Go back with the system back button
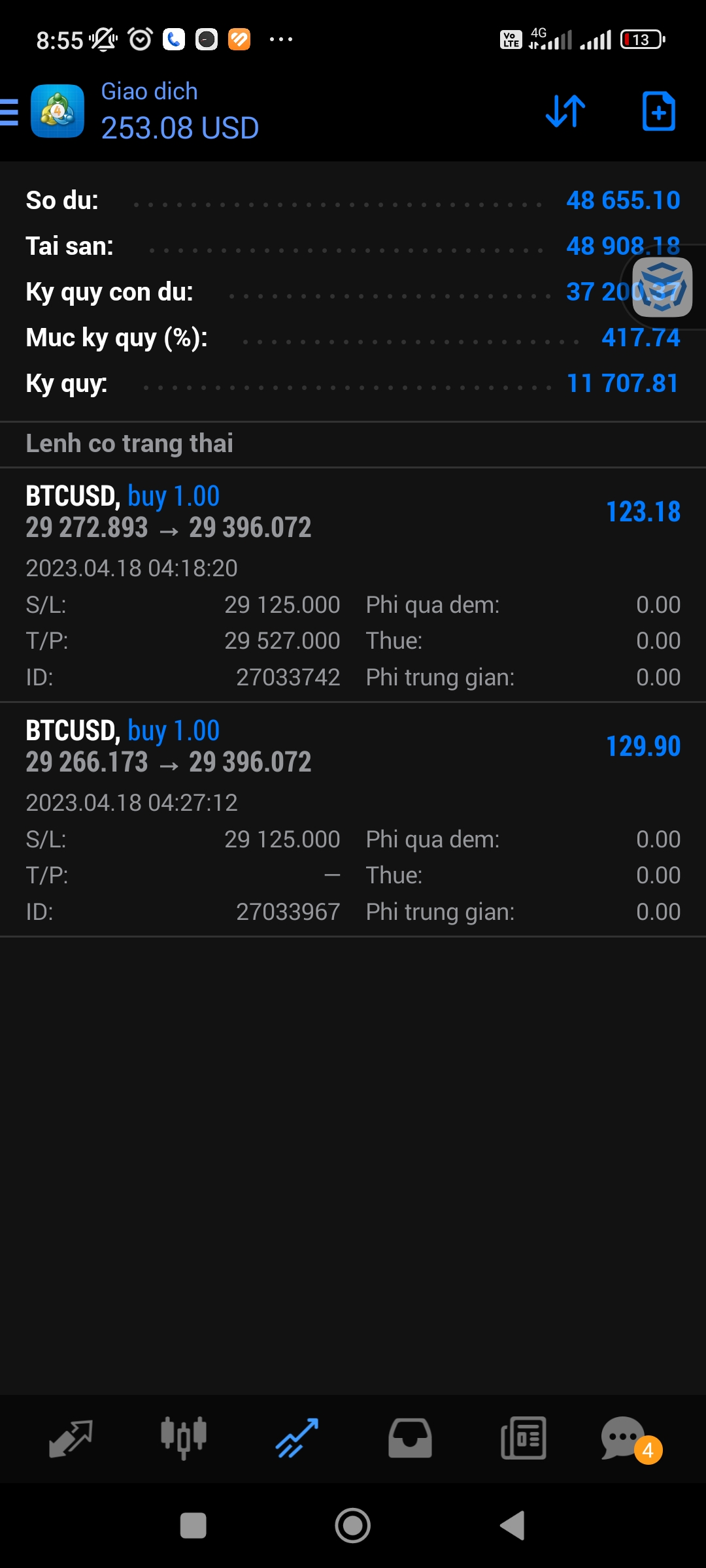Screen dimensions: 706x1568 513,1526
